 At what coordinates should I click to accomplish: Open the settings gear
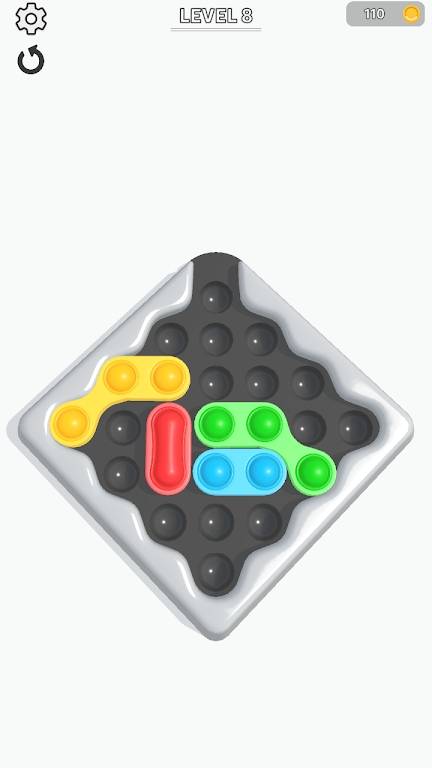tap(31, 19)
